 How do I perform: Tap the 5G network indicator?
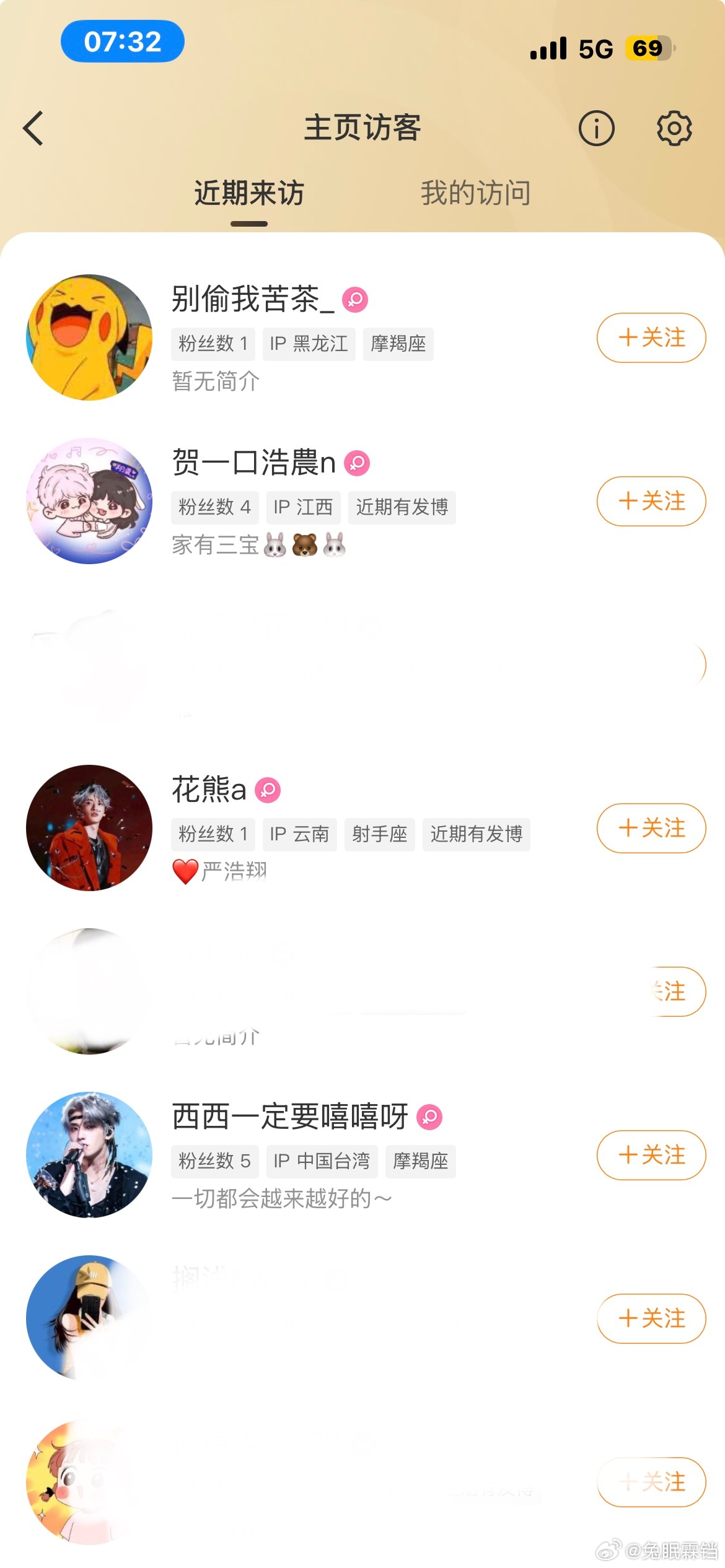pos(595,48)
